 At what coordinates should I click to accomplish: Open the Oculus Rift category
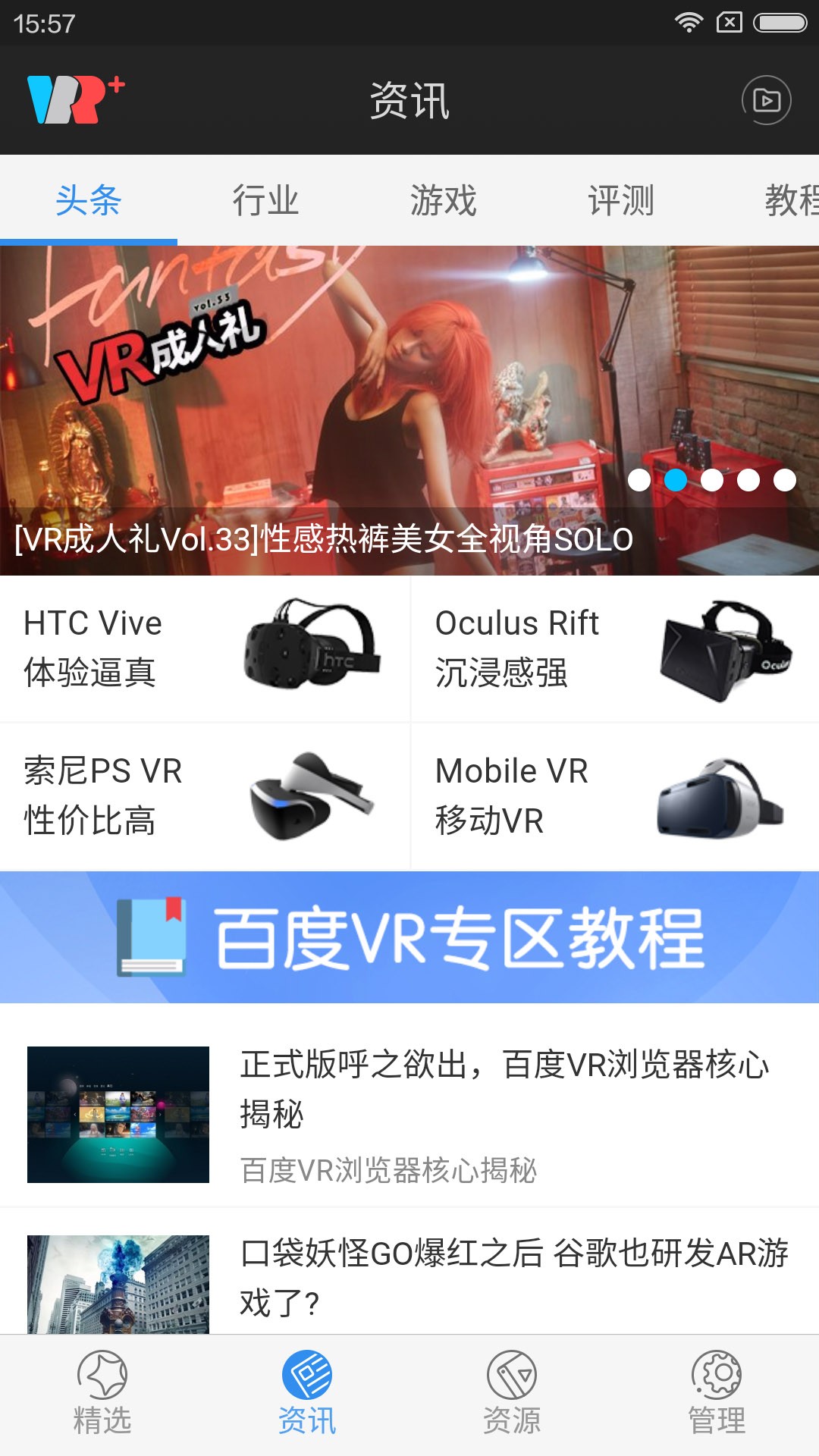coord(614,648)
